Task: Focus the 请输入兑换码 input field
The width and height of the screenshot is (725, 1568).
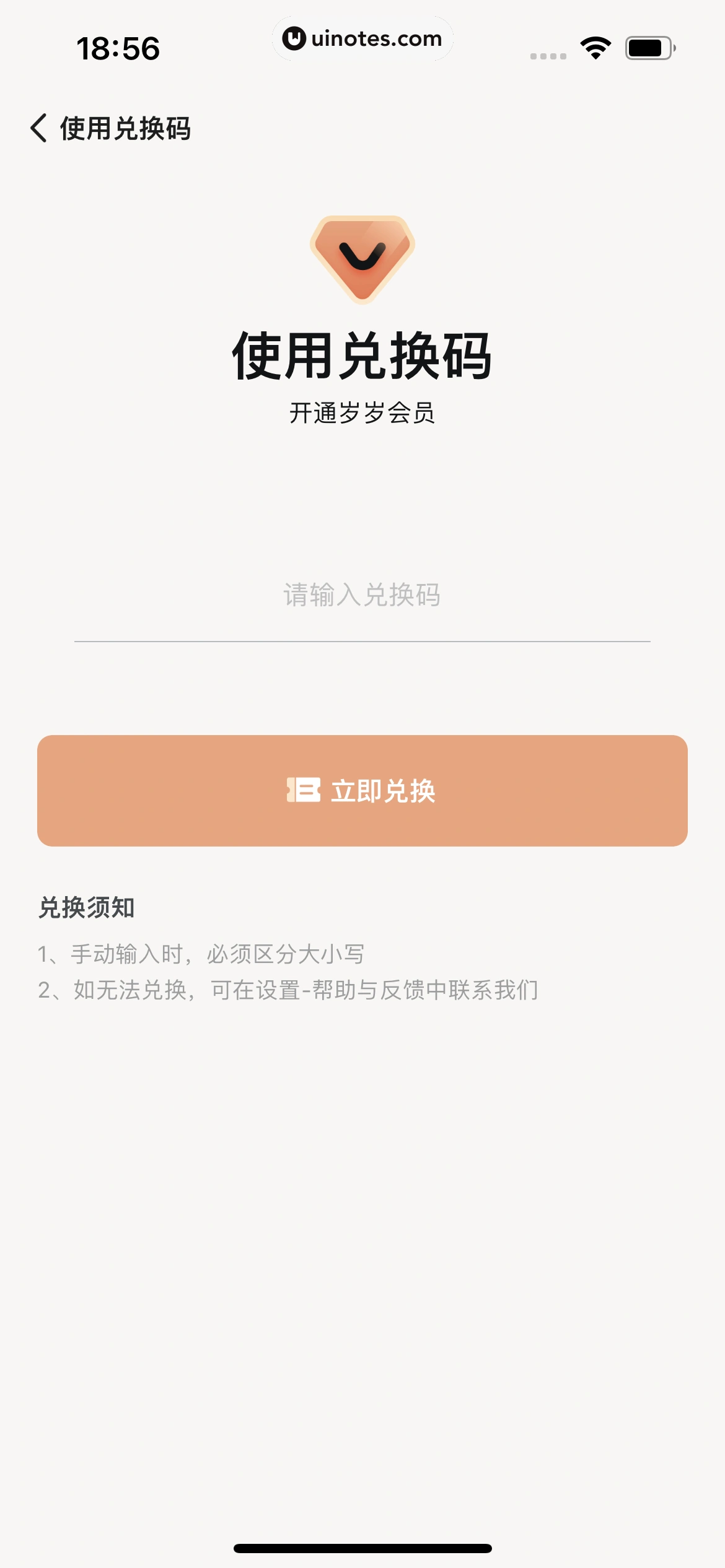Action: coord(362,596)
